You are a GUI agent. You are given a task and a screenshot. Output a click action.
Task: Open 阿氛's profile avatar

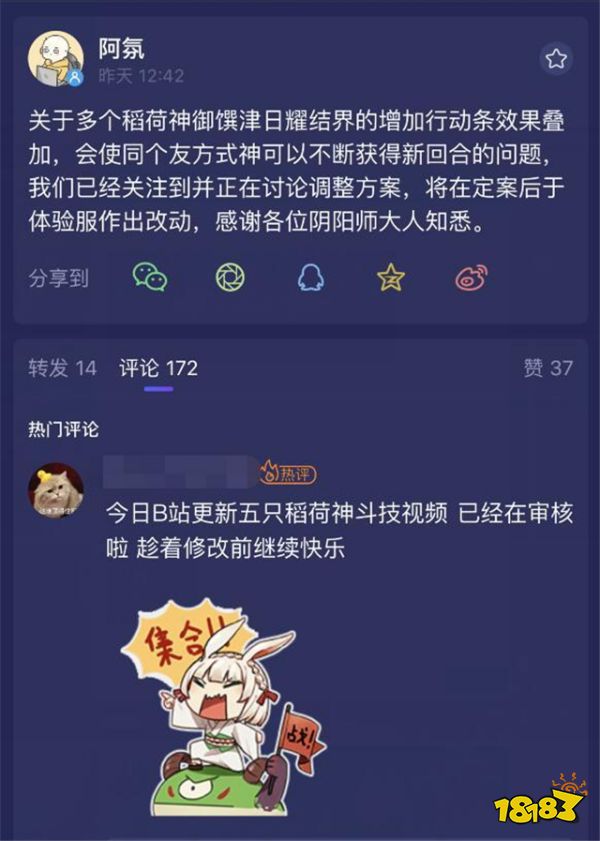click(56, 59)
